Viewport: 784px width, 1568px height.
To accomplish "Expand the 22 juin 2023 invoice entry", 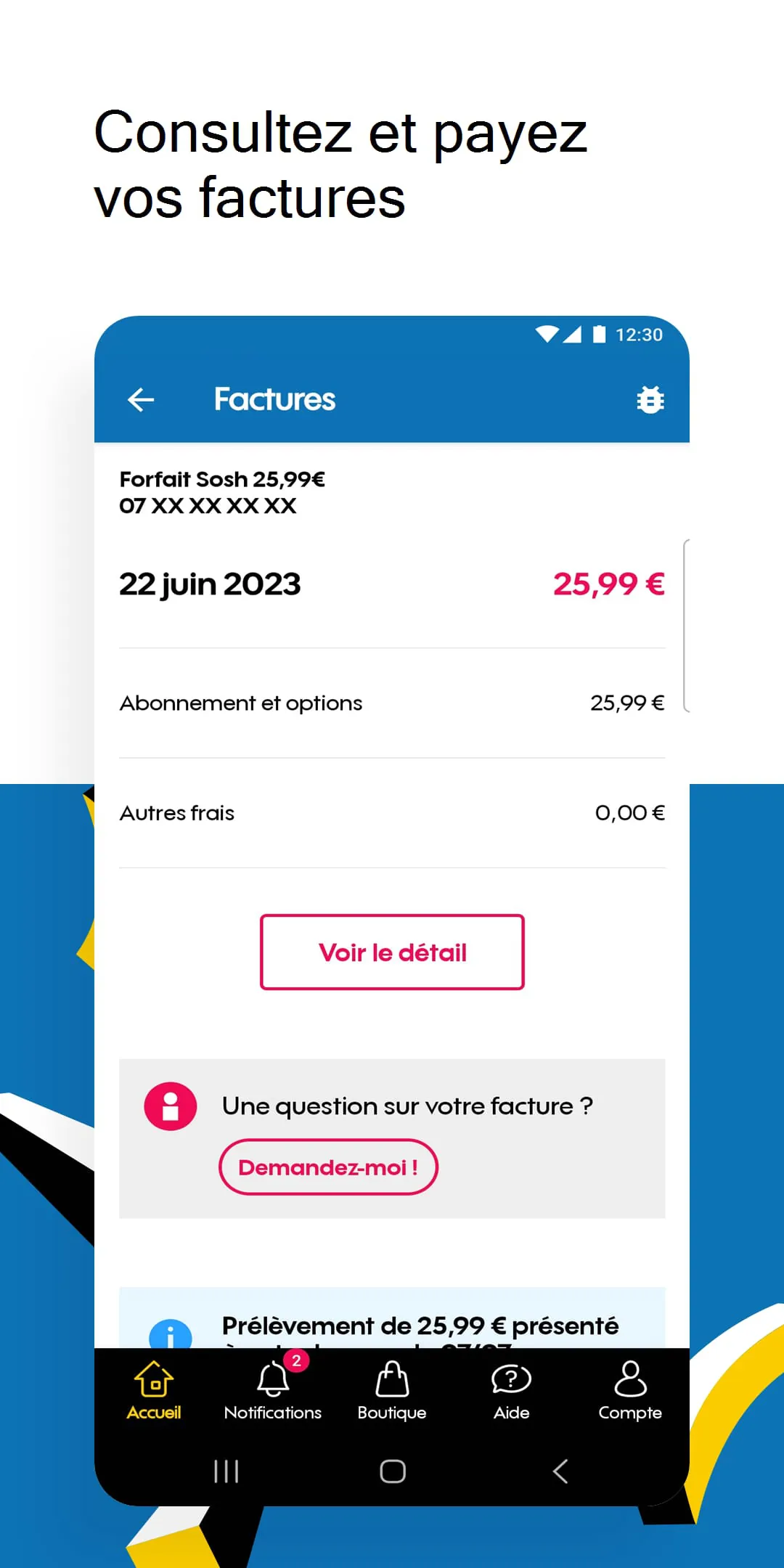I will pos(392,584).
